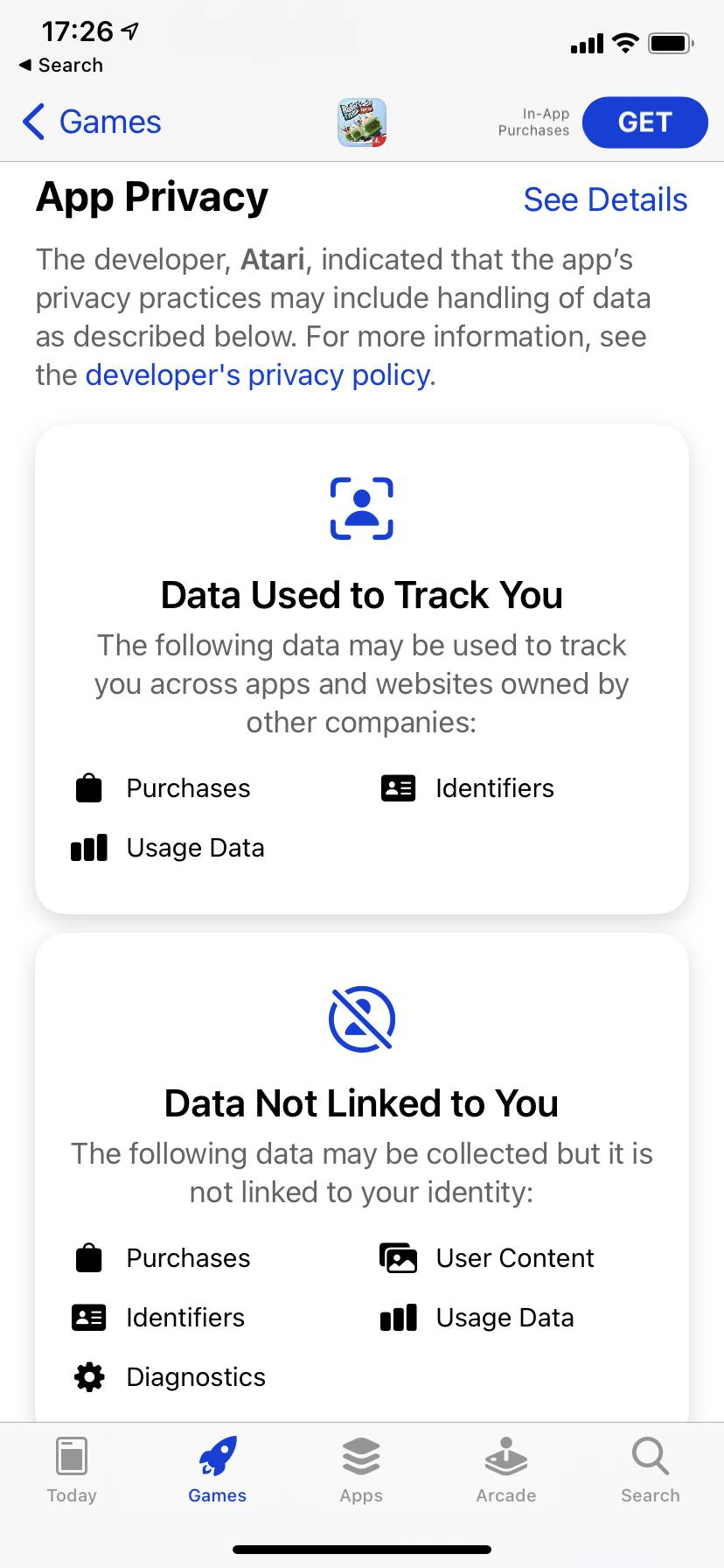Return to Search via status bar breadcrumb
Screen dimensions: 724x1568
coord(61,66)
